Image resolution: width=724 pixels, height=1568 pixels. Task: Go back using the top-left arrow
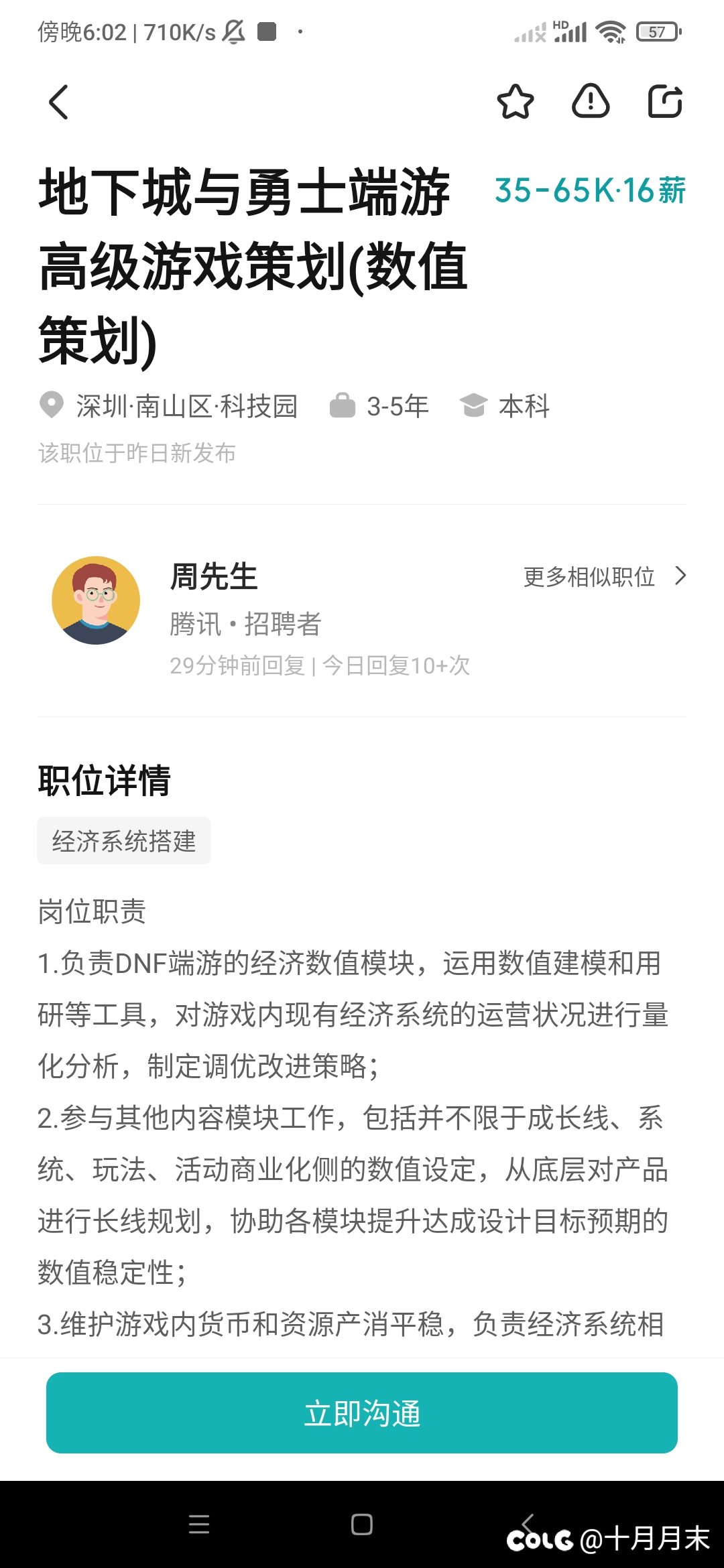tap(59, 102)
